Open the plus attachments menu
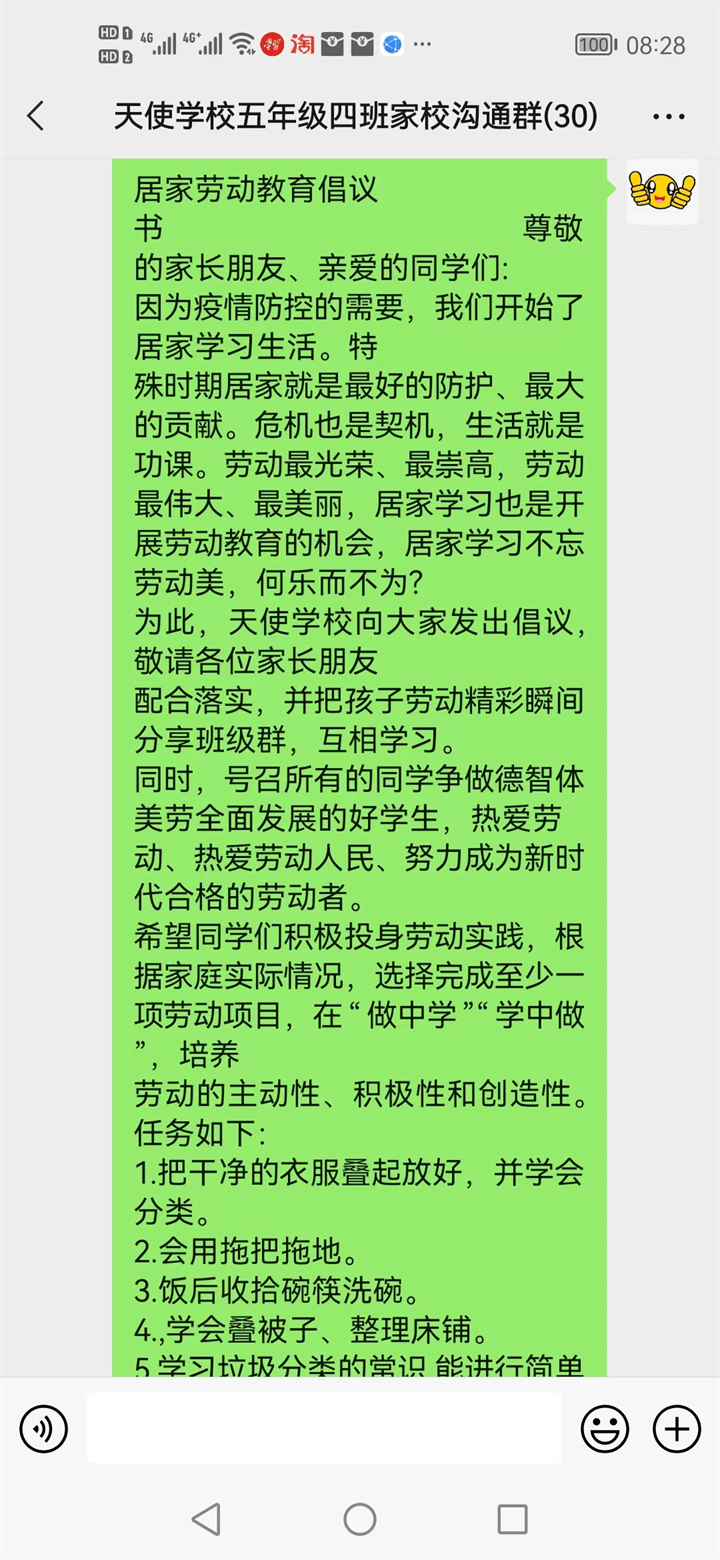 pyautogui.click(x=677, y=1428)
